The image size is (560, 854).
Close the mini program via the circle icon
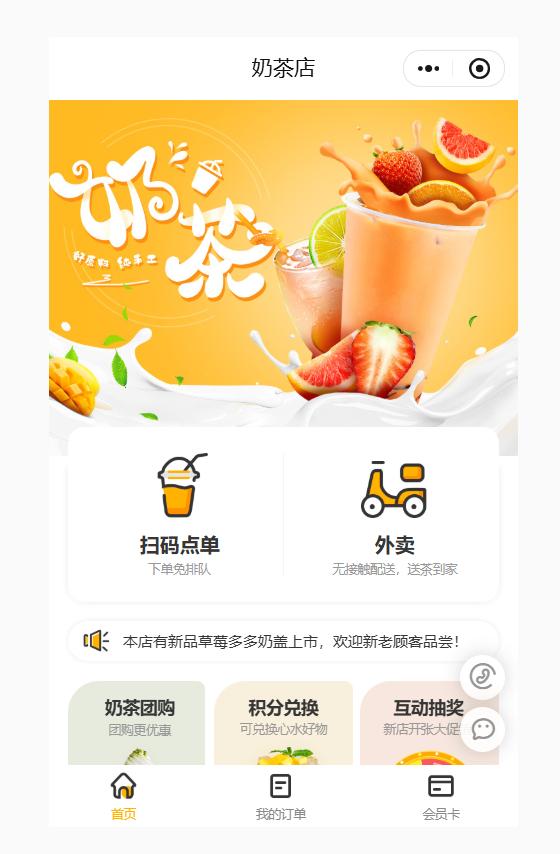[x=479, y=69]
